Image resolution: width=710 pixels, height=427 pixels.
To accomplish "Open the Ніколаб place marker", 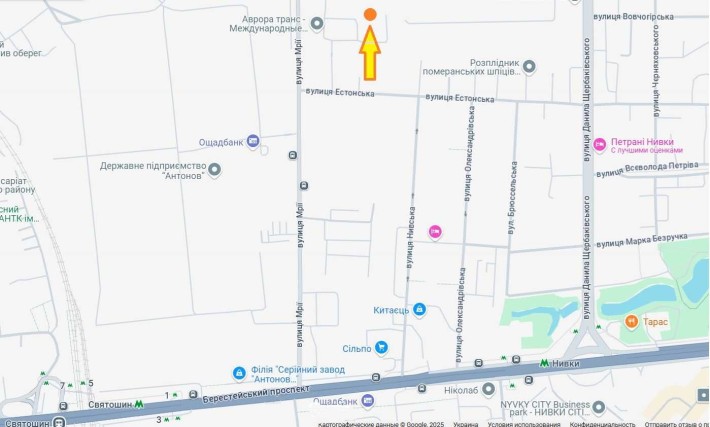I will (488, 389).
